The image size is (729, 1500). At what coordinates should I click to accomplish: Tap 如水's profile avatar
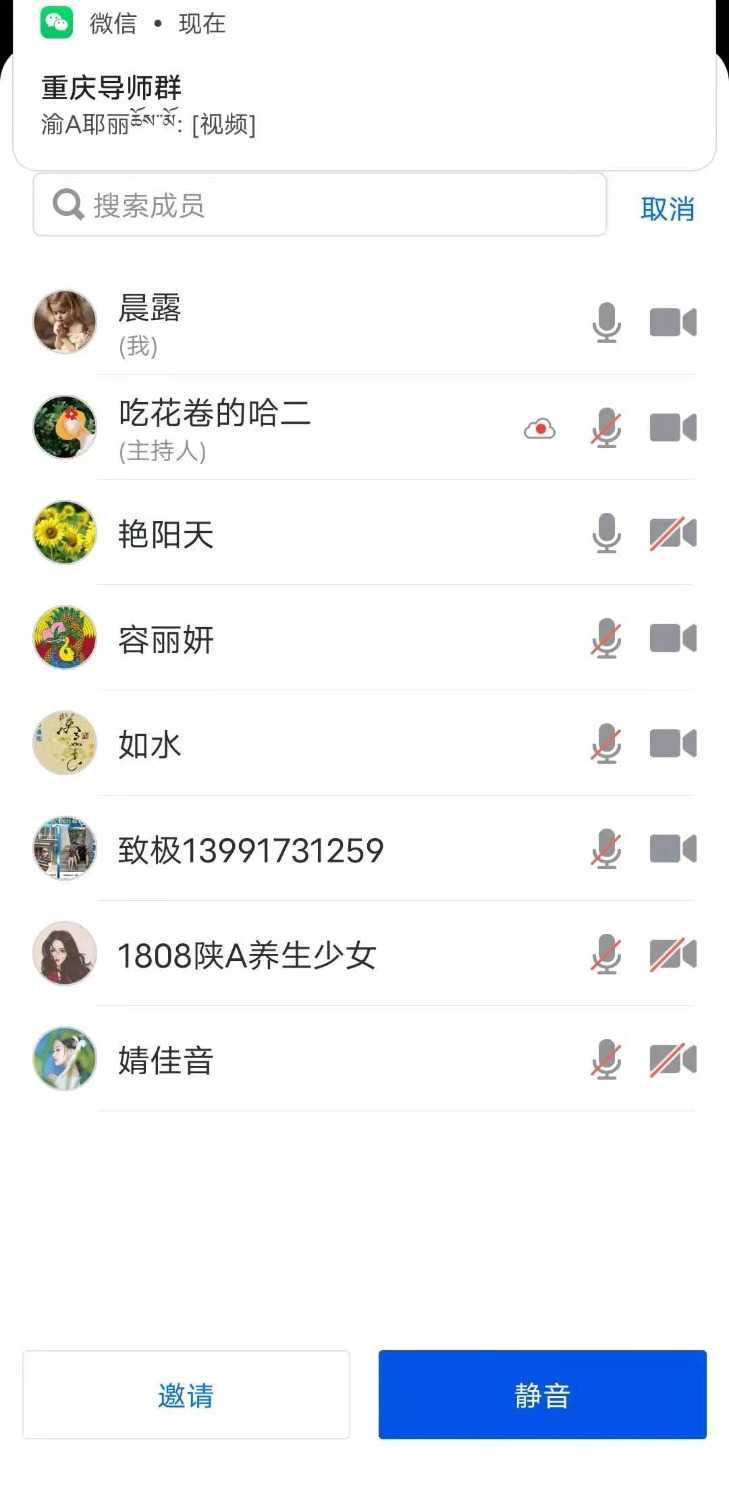click(x=64, y=743)
